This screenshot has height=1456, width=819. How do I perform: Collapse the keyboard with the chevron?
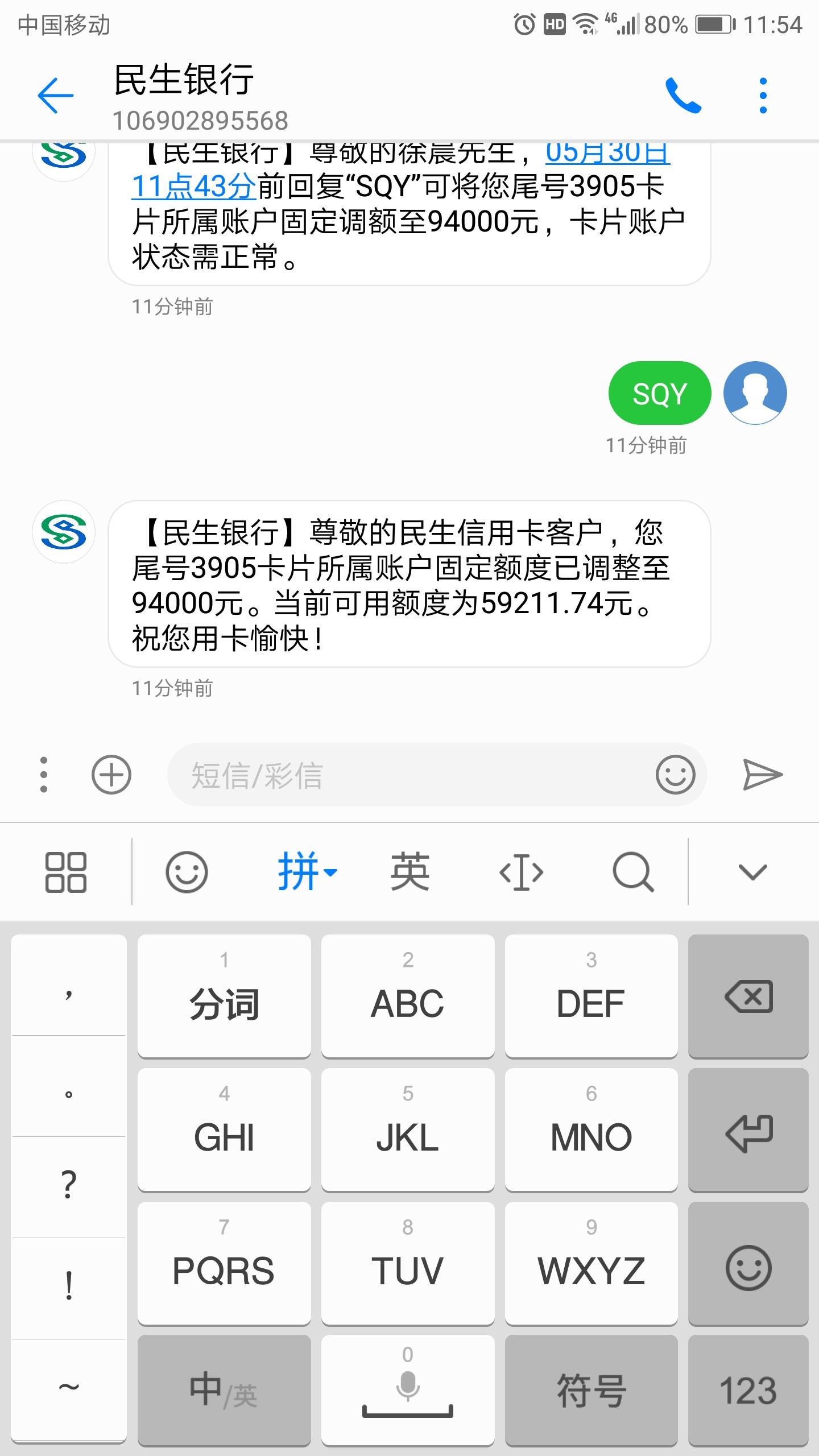pyautogui.click(x=752, y=872)
